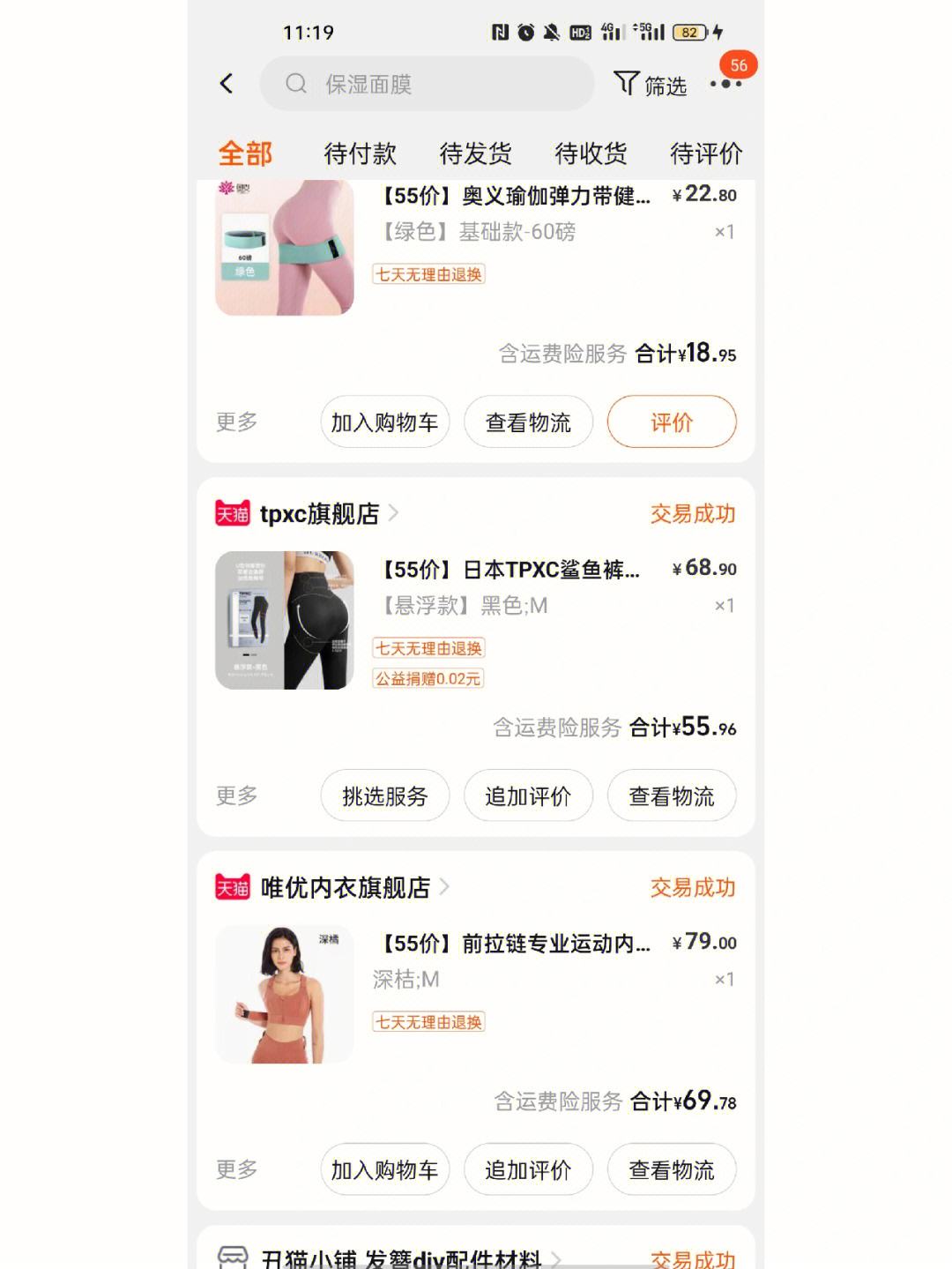Tap 评价 for the yoga band order
Viewport: 952px width, 1269px height.
[x=671, y=422]
